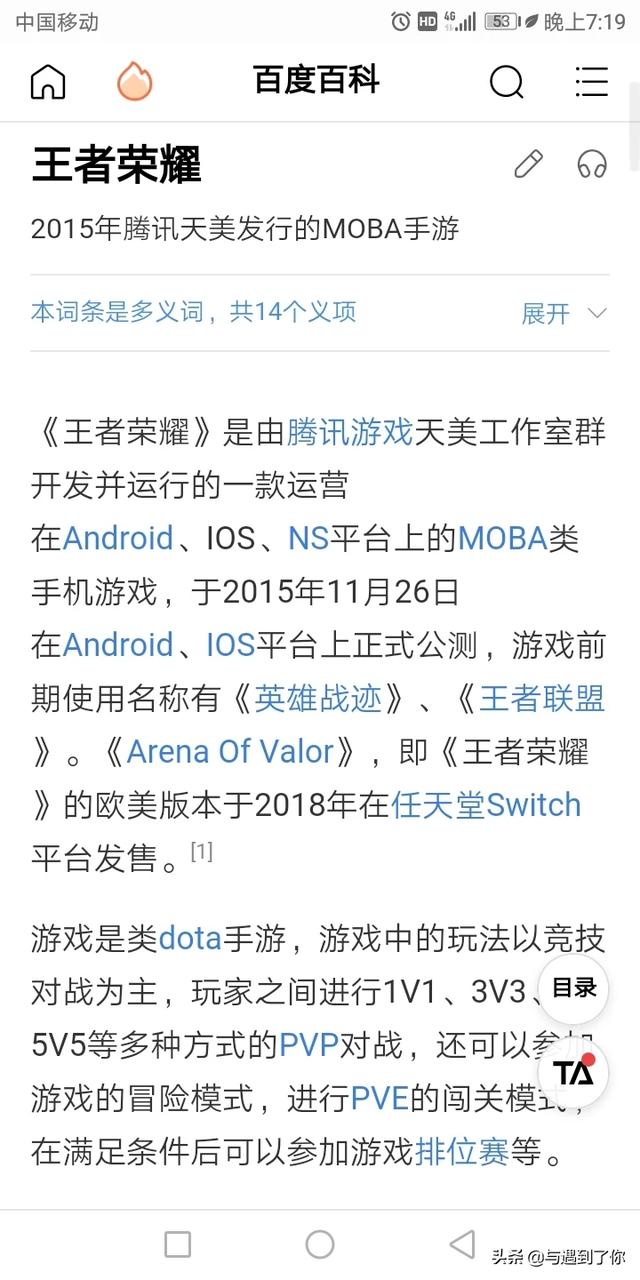
Task: Go to the Baidu Baike home page
Action: point(48,82)
